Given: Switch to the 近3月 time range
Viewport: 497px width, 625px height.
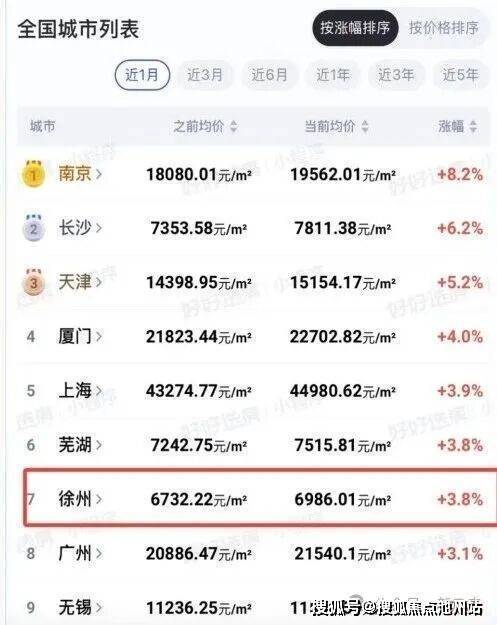Looking at the screenshot, I should click(205, 75).
